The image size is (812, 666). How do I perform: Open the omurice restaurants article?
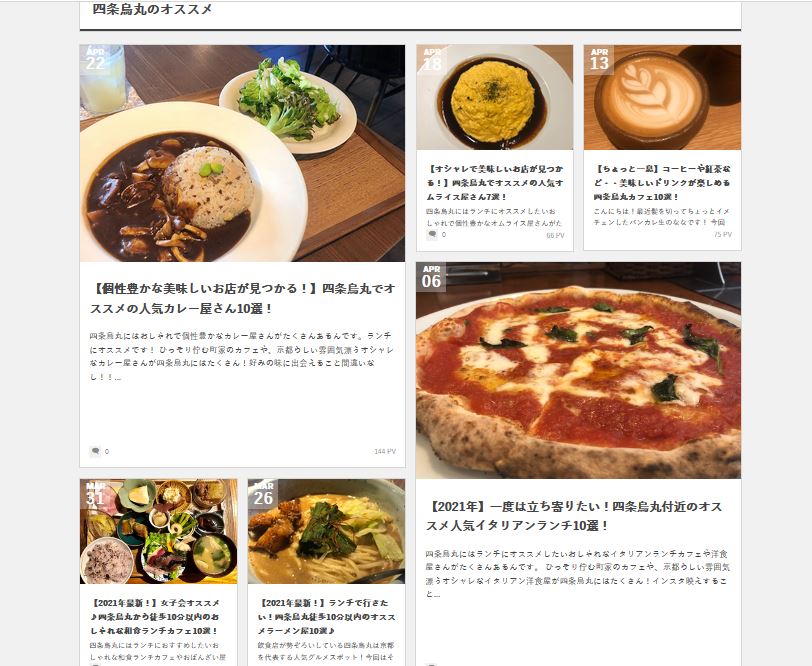[x=494, y=184]
